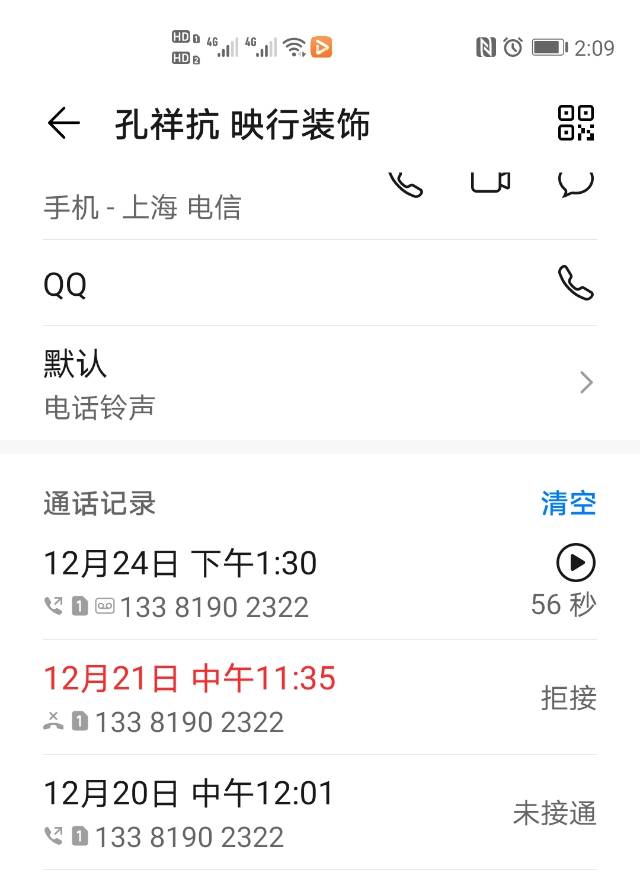Call the mobile number via phone icon
Screen dimensions: 640x882
click(x=406, y=183)
